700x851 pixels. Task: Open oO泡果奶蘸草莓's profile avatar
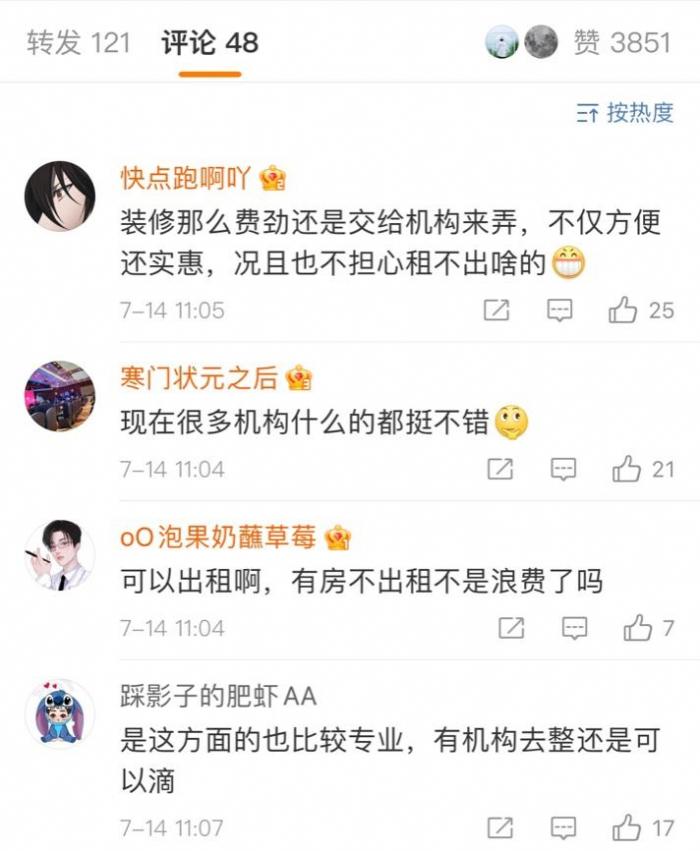coord(60,555)
